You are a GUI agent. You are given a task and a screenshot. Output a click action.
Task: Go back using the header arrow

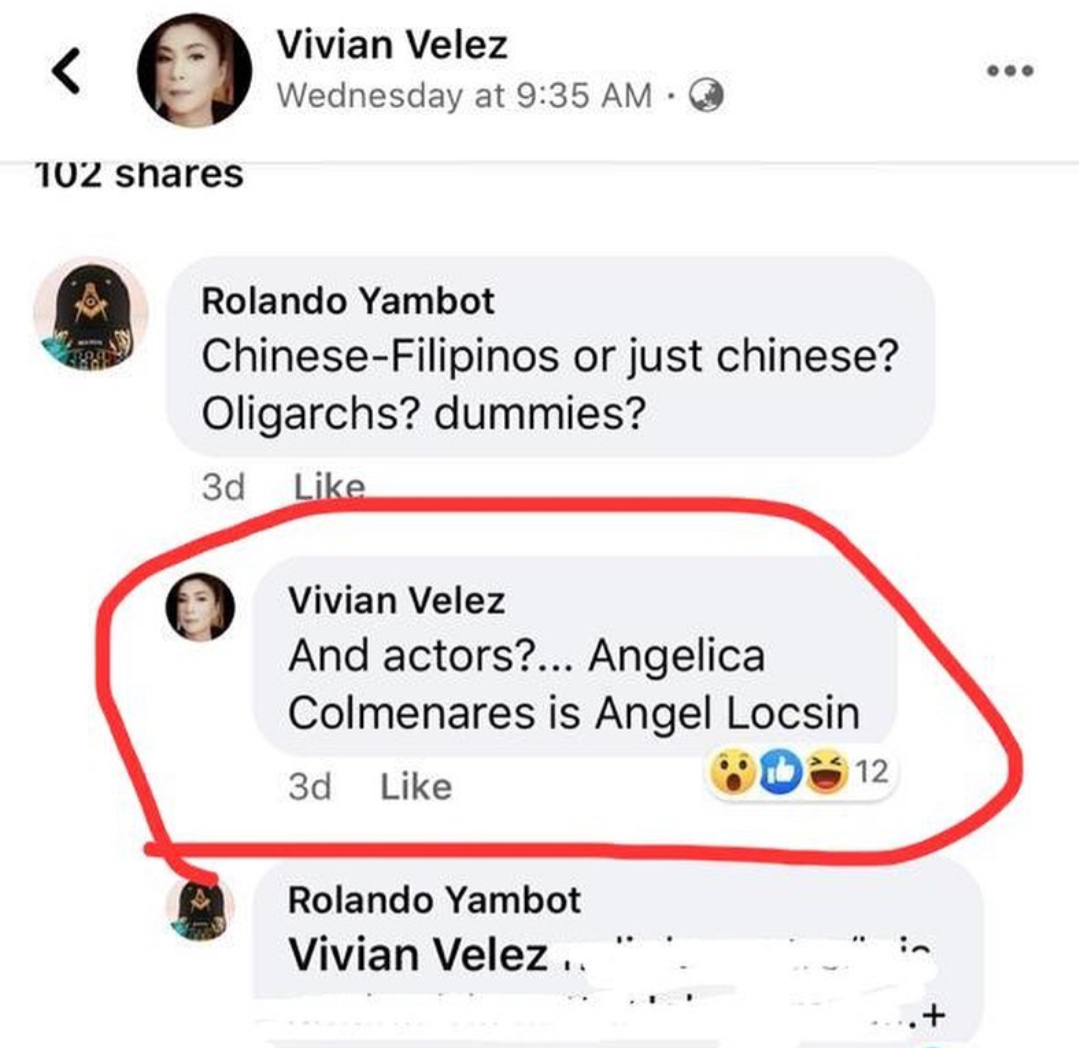(67, 73)
